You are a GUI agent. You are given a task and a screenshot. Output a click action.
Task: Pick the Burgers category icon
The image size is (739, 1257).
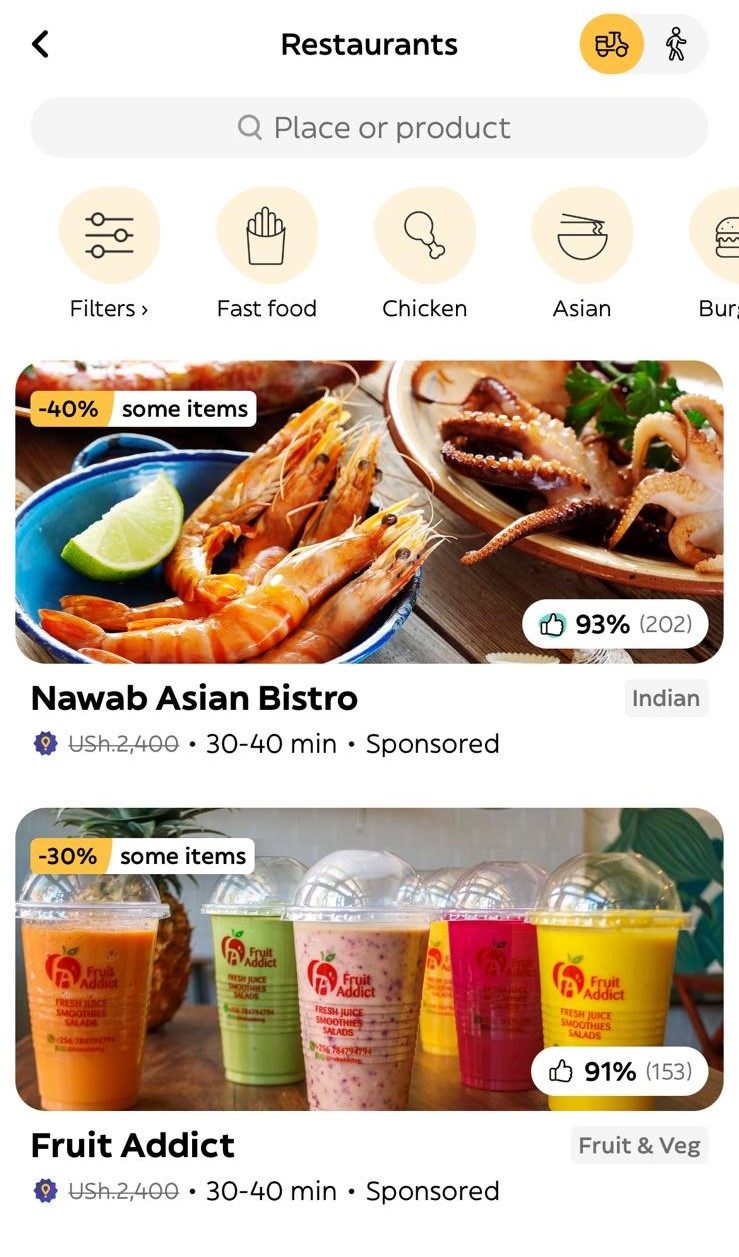coord(722,236)
